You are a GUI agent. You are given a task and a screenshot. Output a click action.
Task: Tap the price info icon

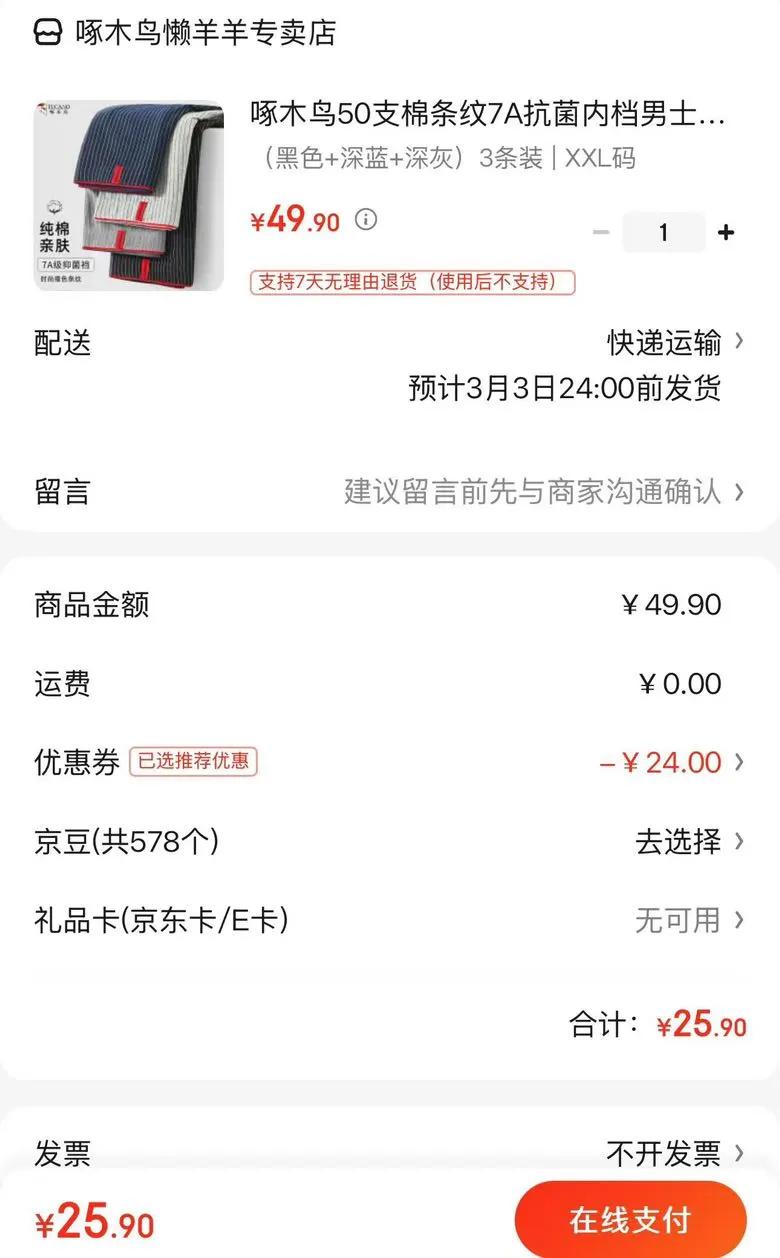pos(367,219)
